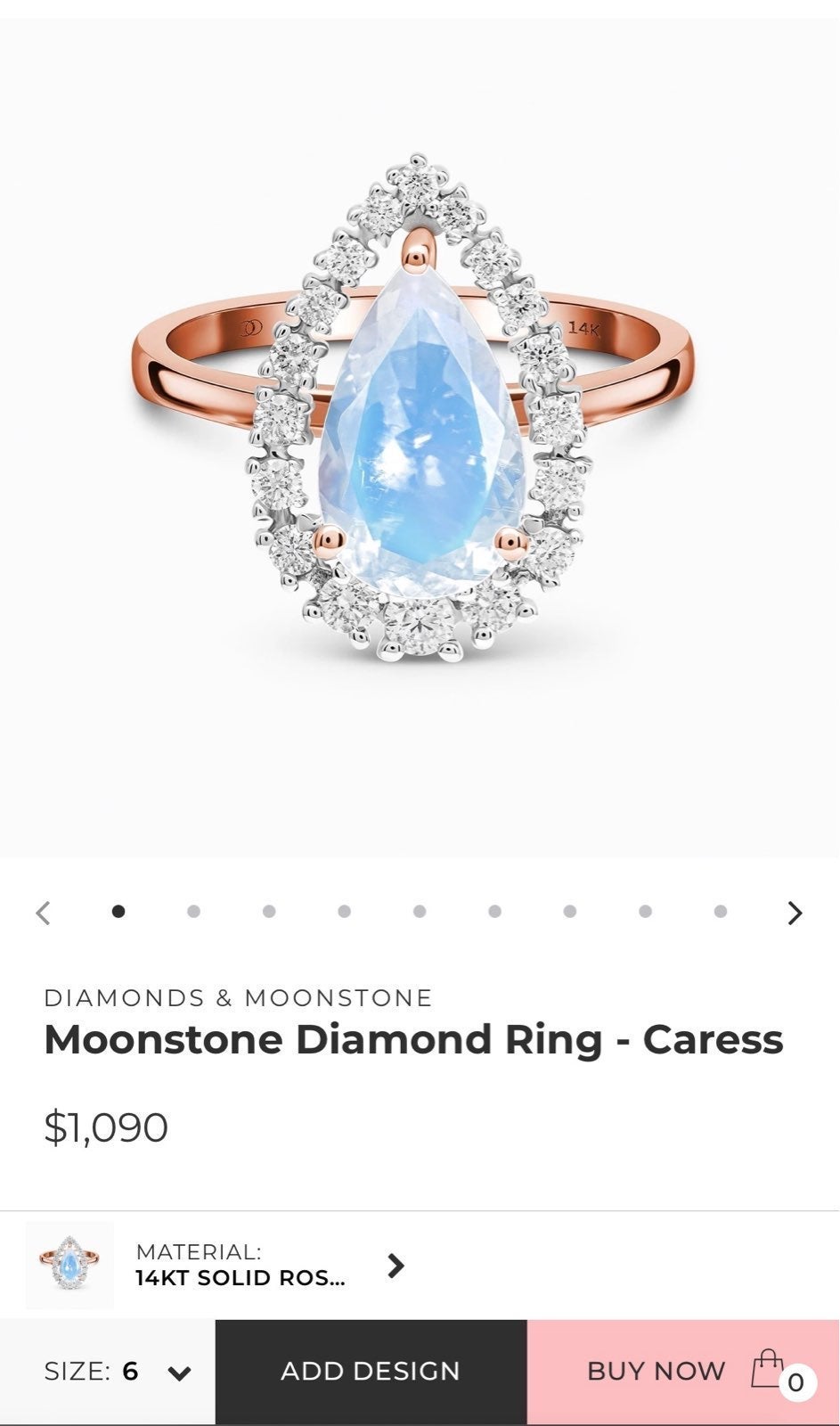Open the Material selection row
Viewport: 840px width, 1426px height.
pyautogui.click(x=420, y=1266)
